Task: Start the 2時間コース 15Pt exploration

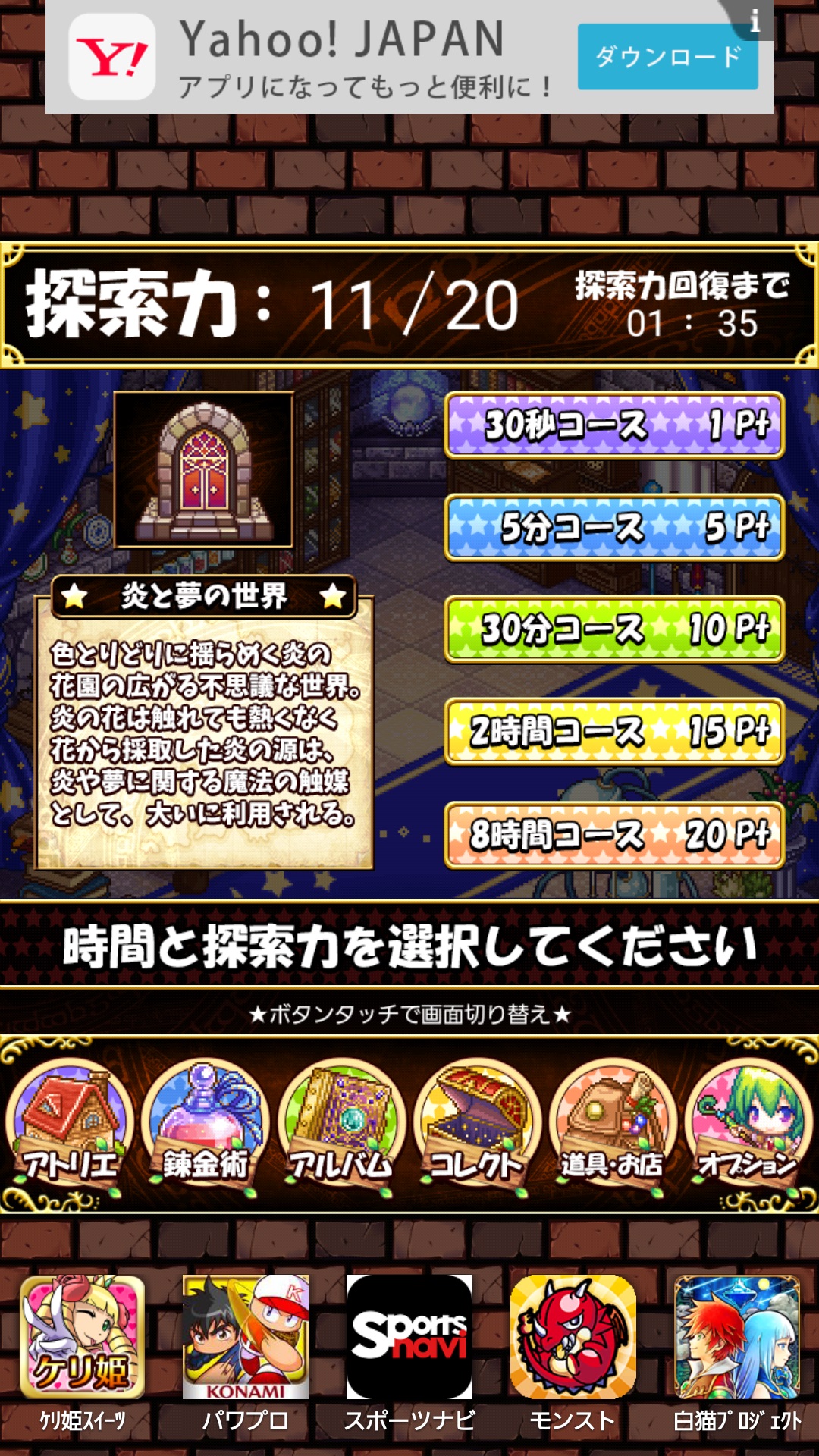Action: pos(614,732)
